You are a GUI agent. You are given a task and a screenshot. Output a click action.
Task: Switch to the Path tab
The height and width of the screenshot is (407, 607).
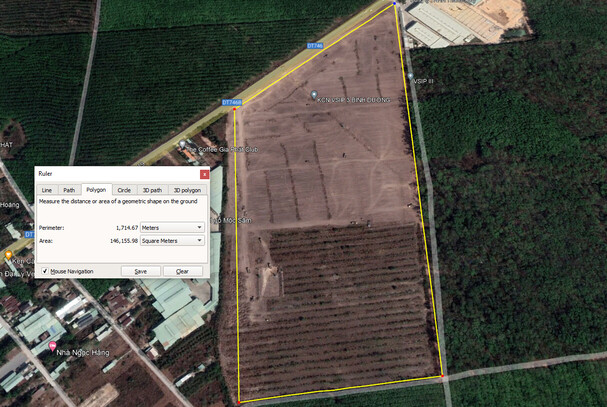point(69,189)
